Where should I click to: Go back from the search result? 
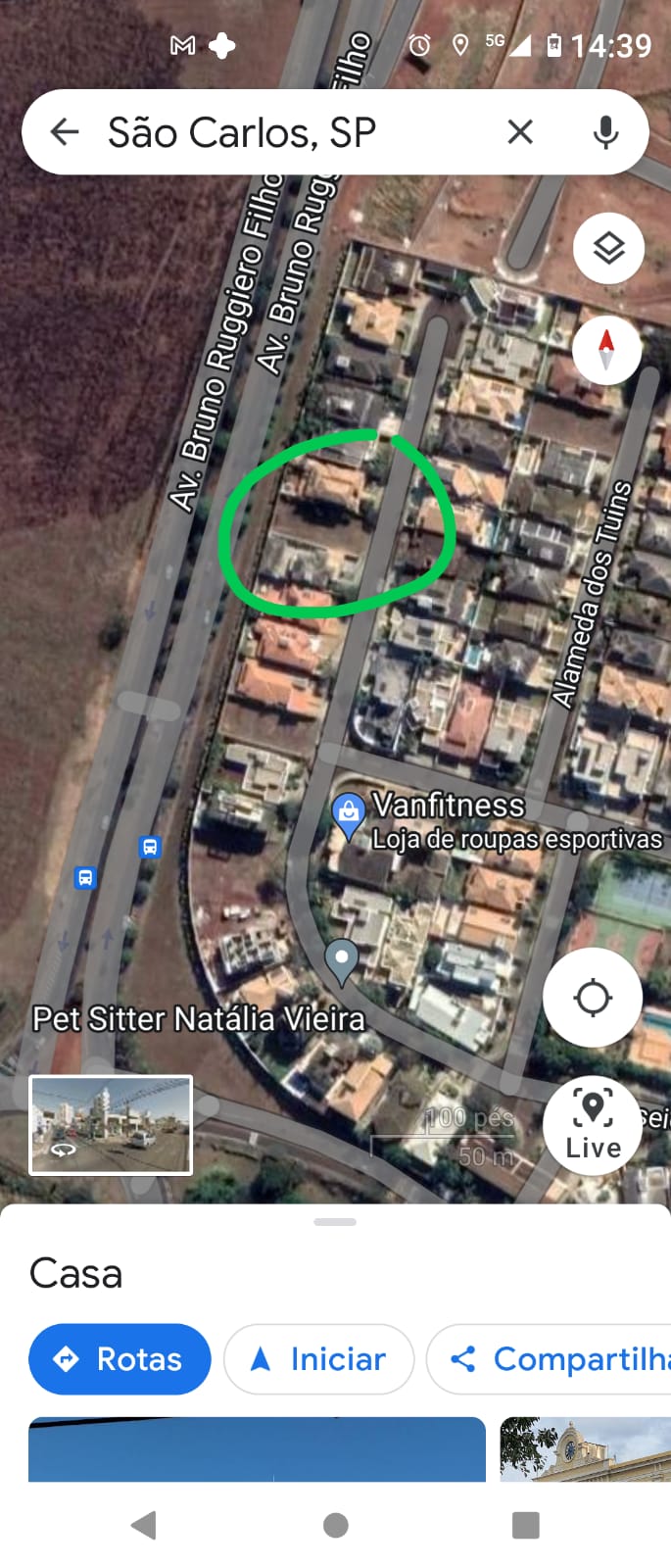point(65,132)
